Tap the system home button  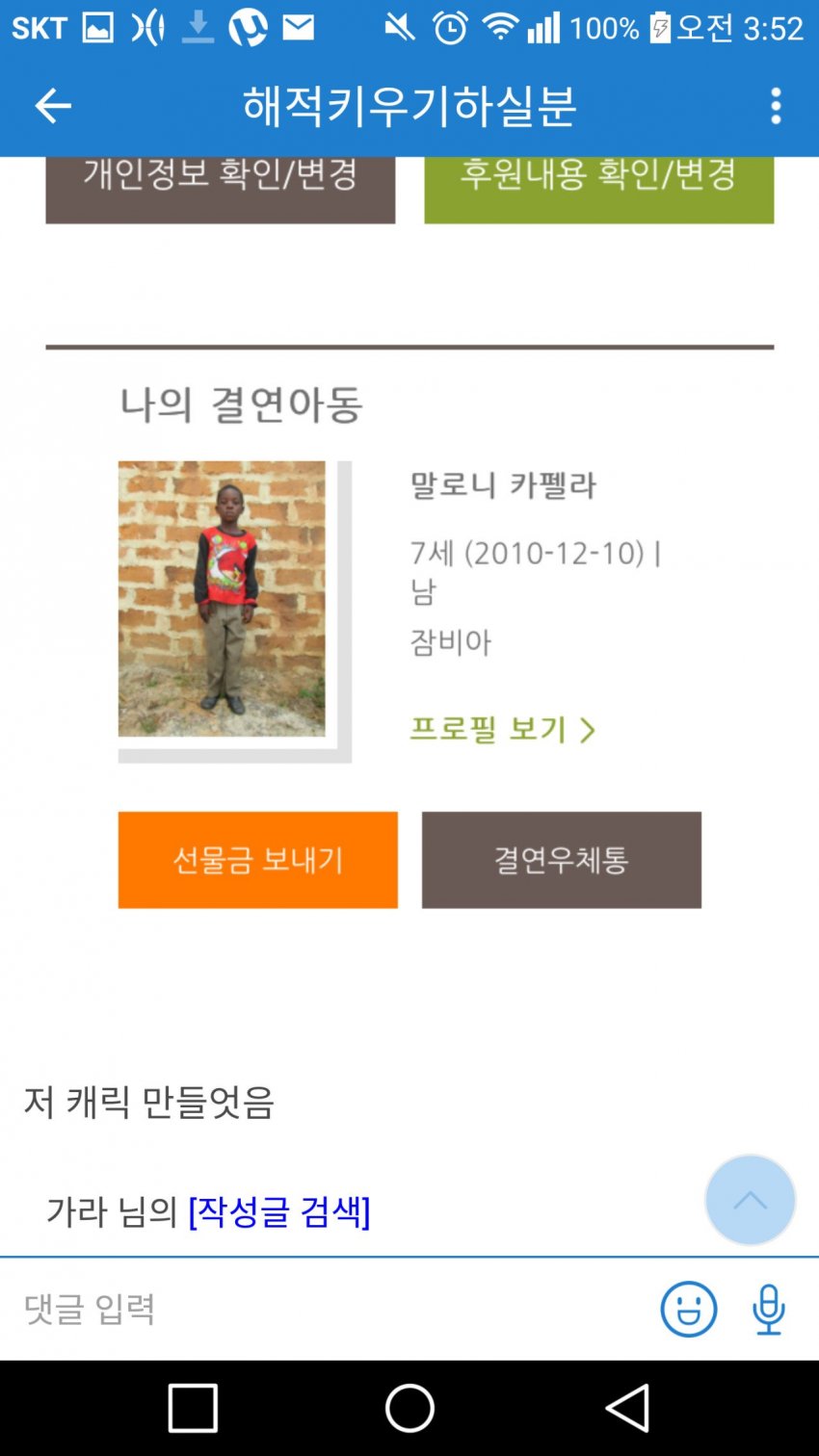click(409, 1408)
